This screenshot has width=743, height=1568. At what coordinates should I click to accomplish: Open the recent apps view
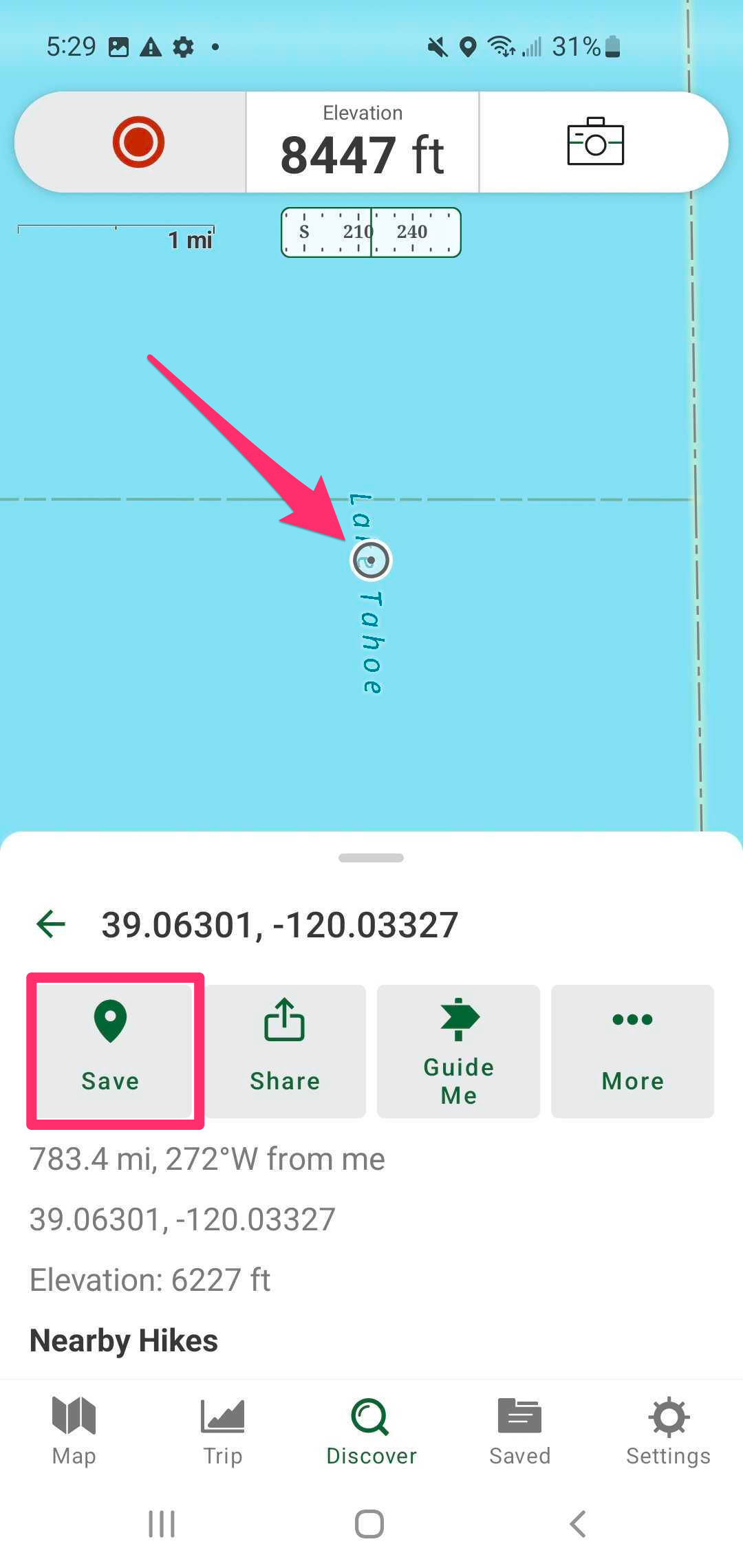tap(162, 1524)
